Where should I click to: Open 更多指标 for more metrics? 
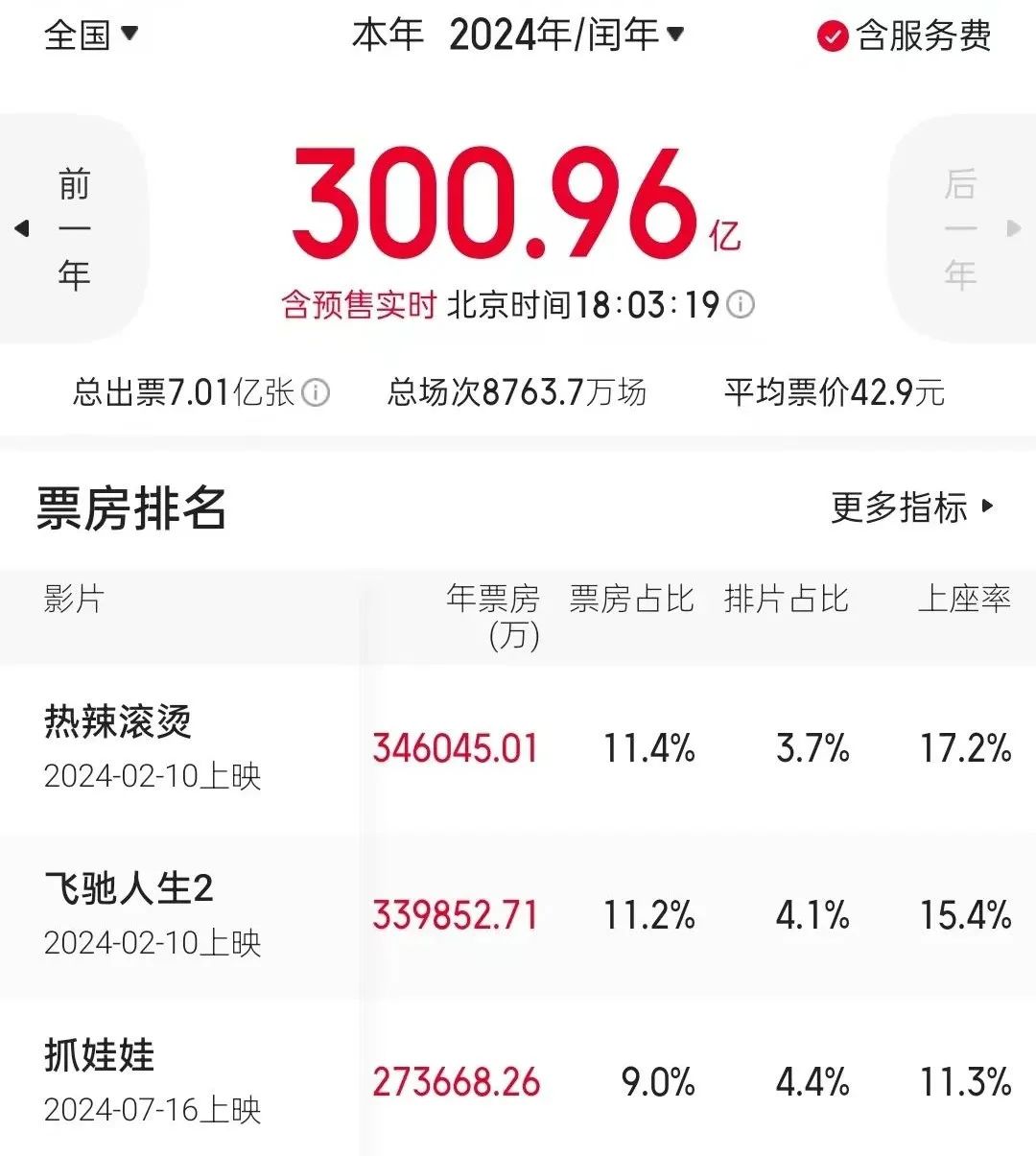click(911, 507)
